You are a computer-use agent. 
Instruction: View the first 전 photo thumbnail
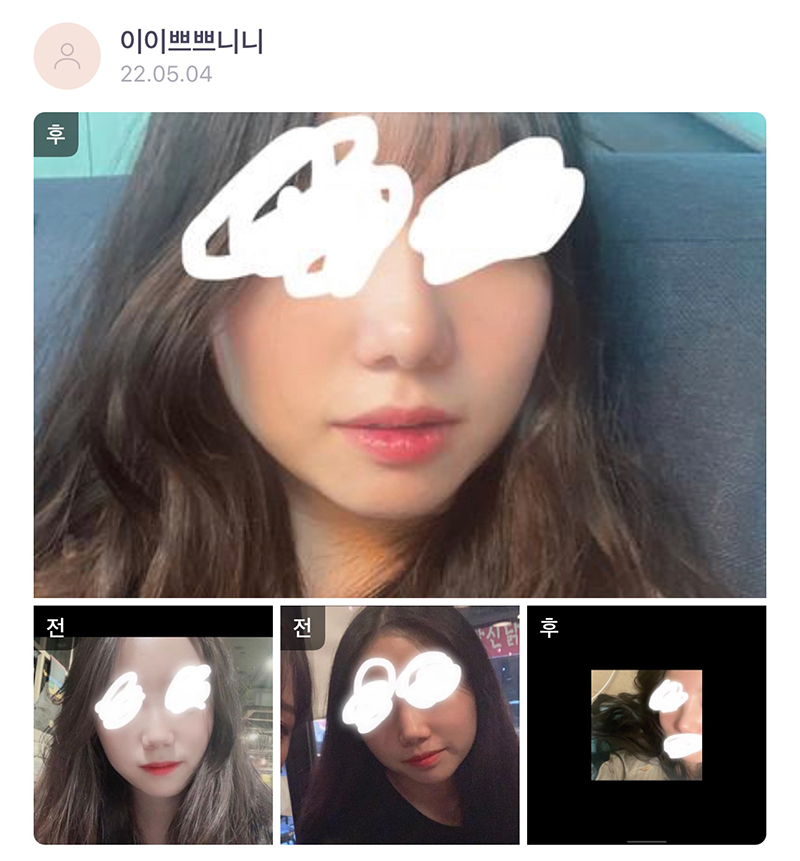click(x=153, y=725)
